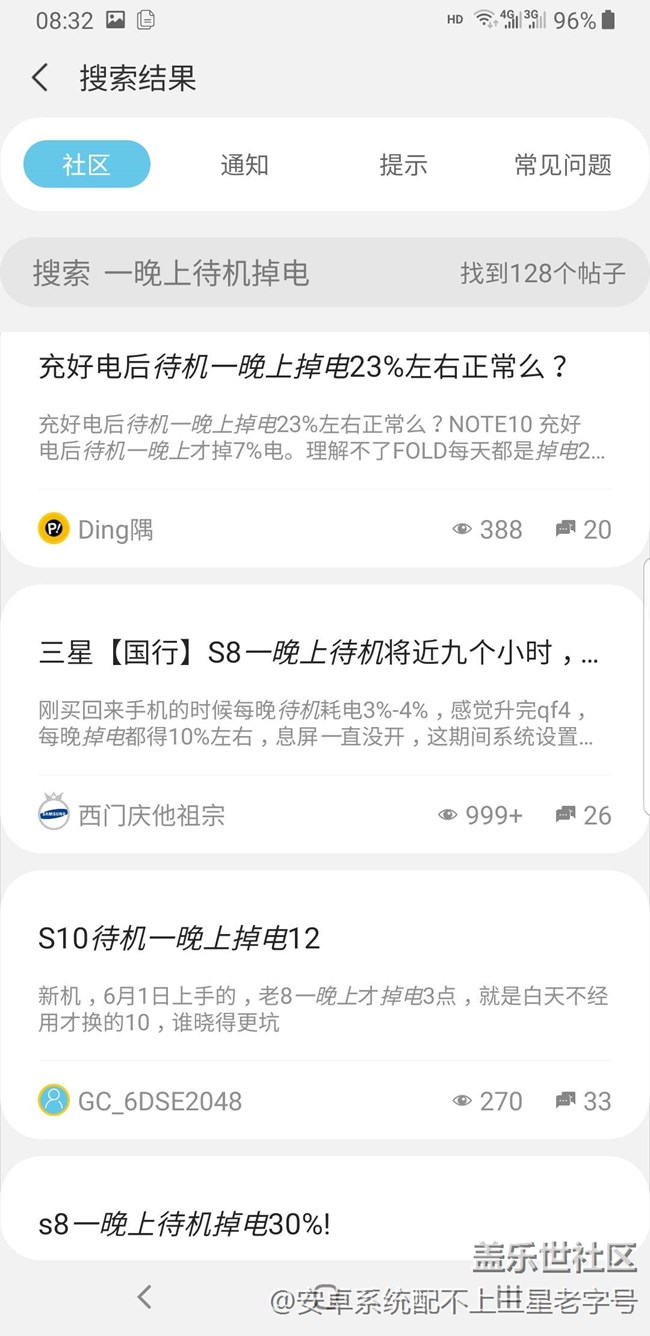Open the post s8一晚上待机掉电30%!
The height and width of the screenshot is (1336, 650).
[185, 1223]
